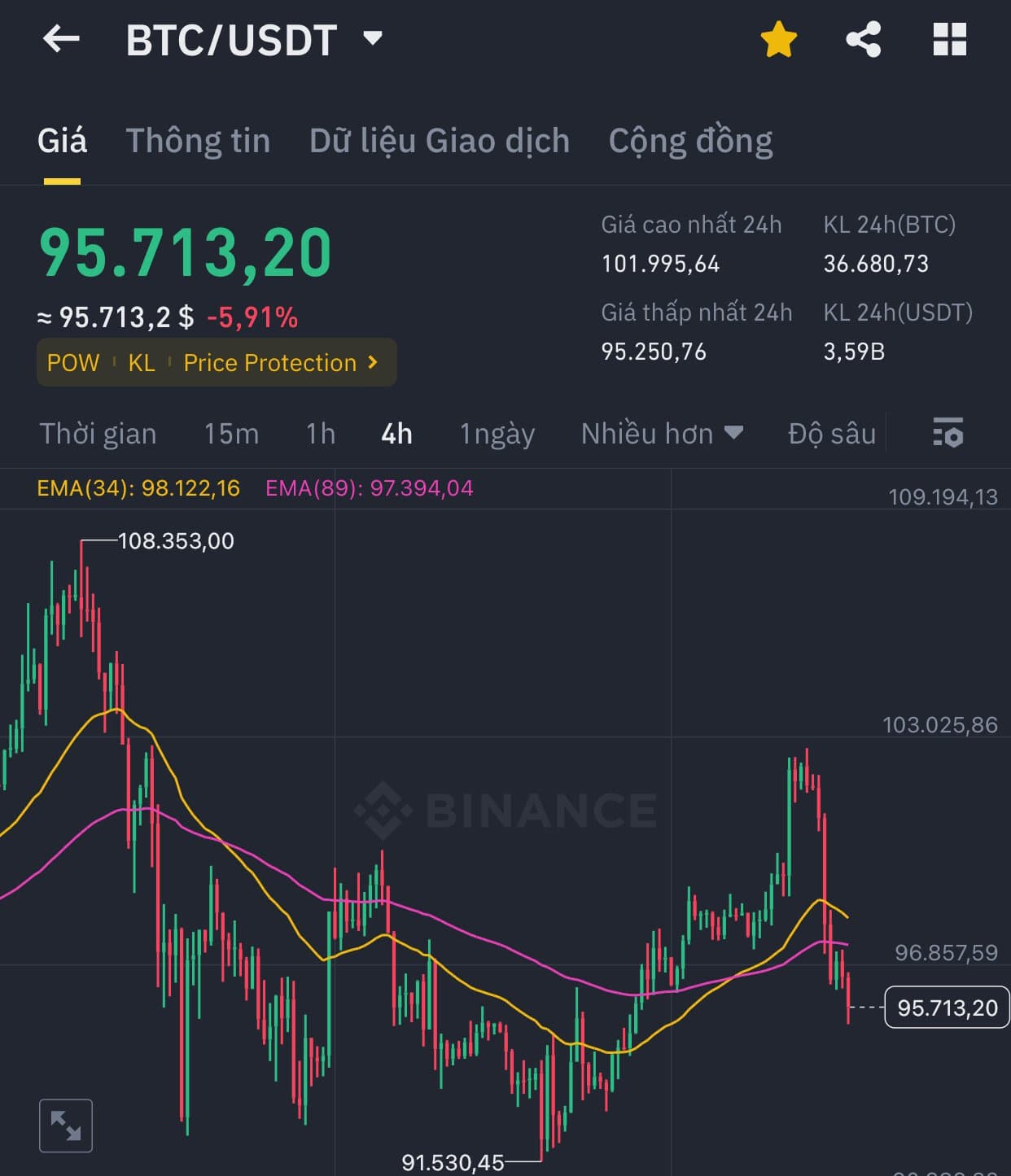Switch to the Thông tin tab
The width and height of the screenshot is (1011, 1176).
coord(198,141)
